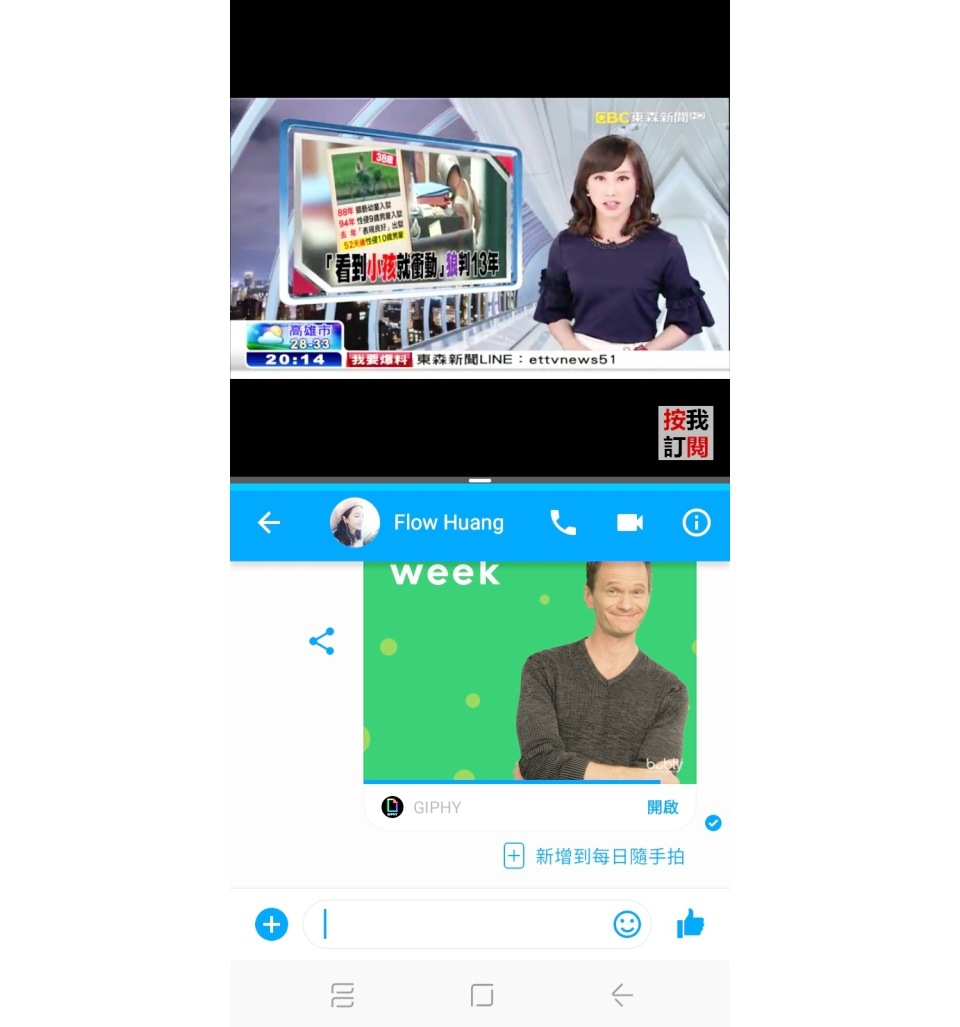Open conversation info for Flow Huang
The image size is (960, 1027).
[696, 523]
